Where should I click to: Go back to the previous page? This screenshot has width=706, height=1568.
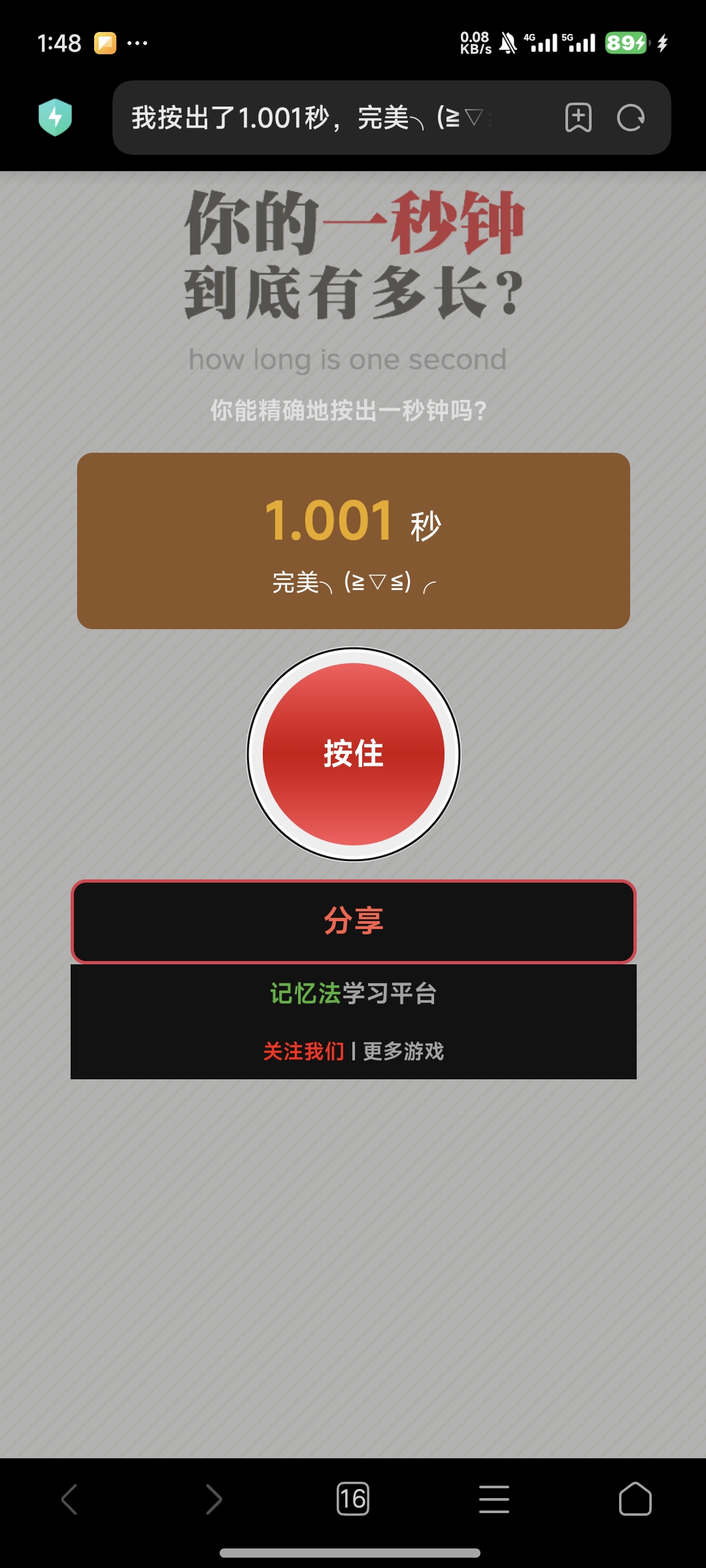[70, 1499]
